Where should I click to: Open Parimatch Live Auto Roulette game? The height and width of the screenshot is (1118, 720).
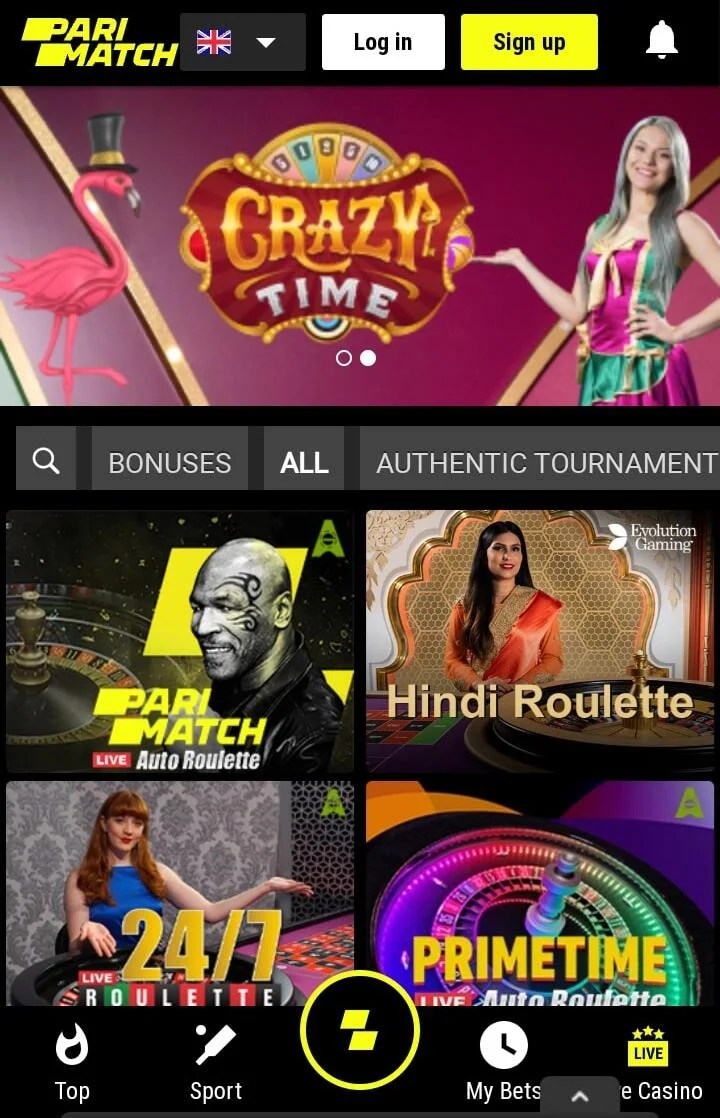click(180, 642)
